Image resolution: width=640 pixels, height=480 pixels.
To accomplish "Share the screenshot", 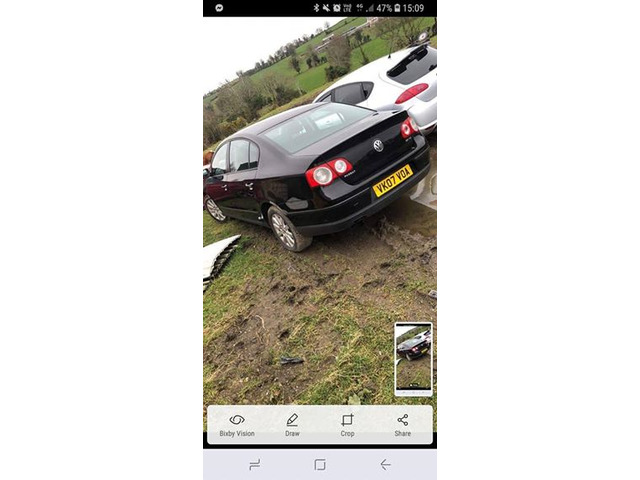I will [402, 425].
